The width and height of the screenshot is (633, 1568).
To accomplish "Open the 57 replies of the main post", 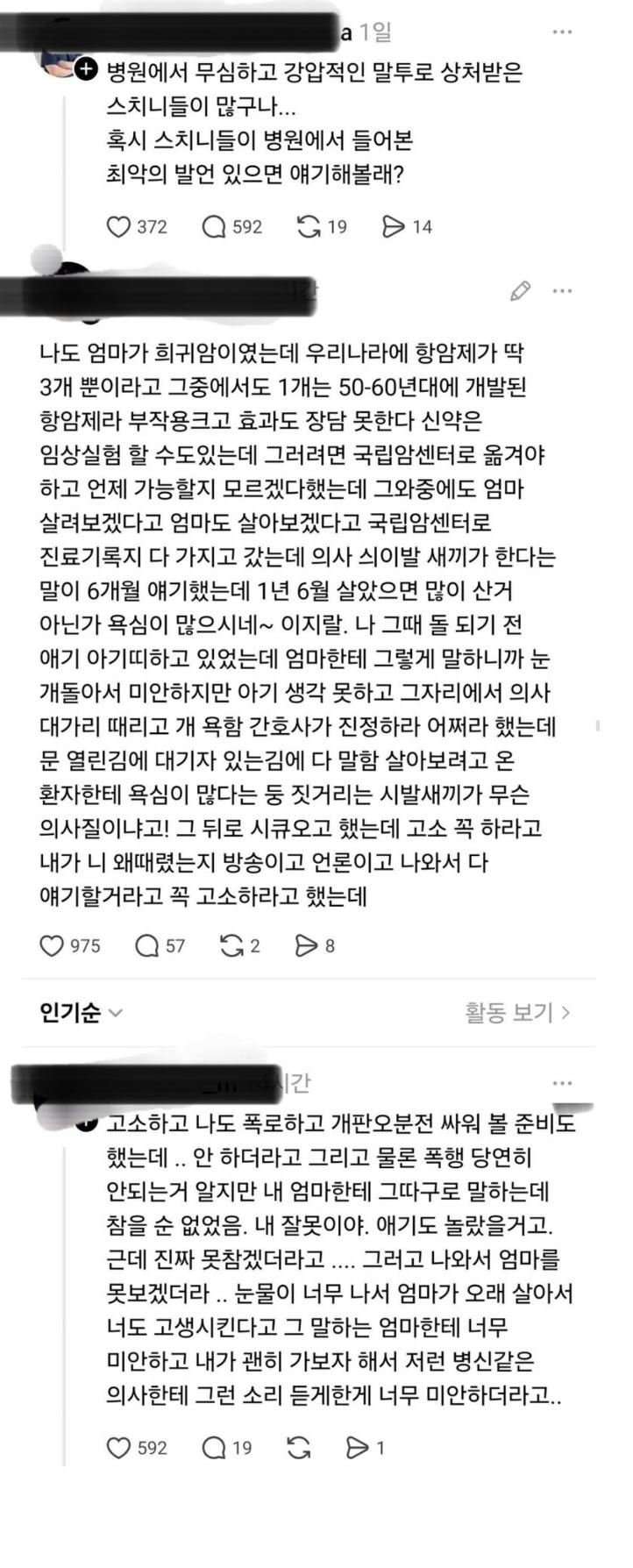I will point(147,945).
